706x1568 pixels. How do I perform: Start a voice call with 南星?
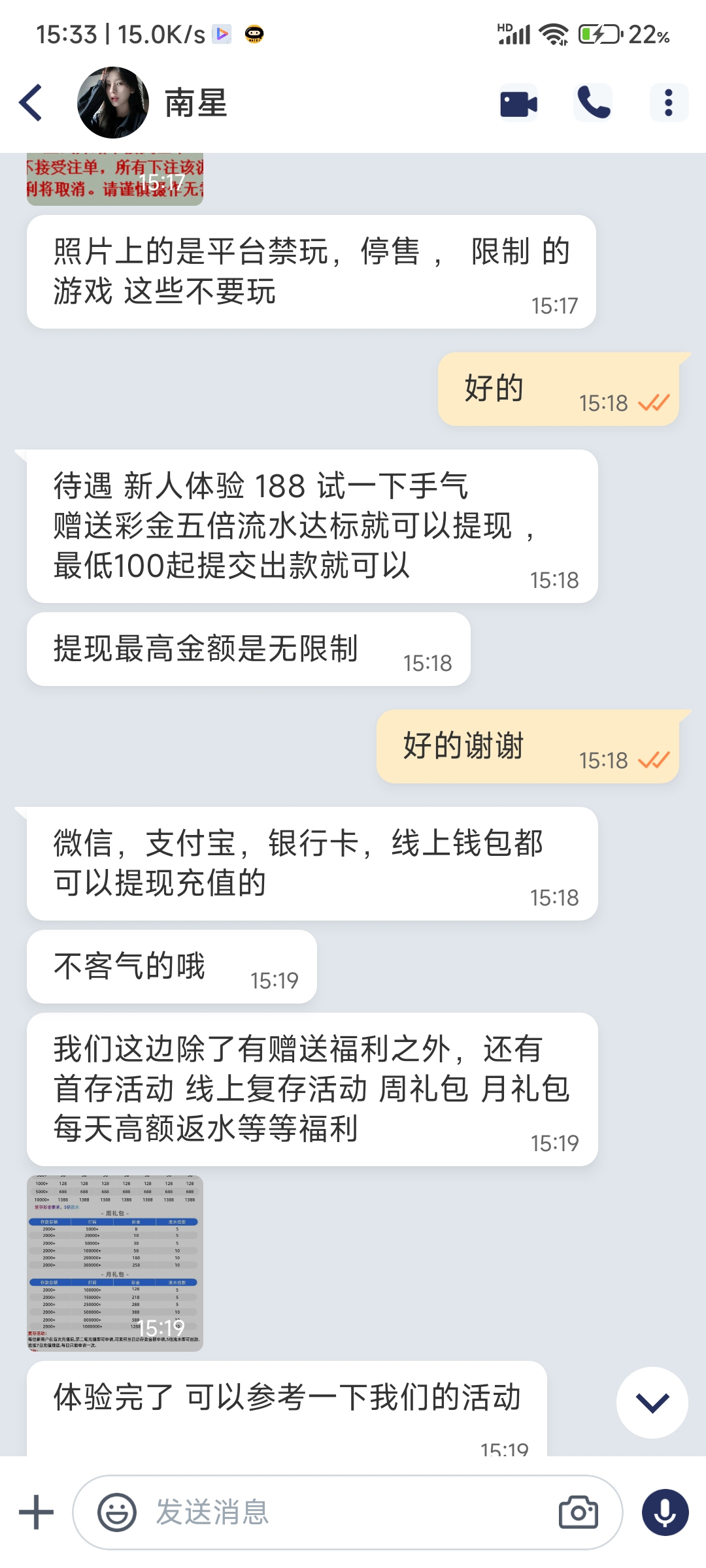click(x=594, y=103)
